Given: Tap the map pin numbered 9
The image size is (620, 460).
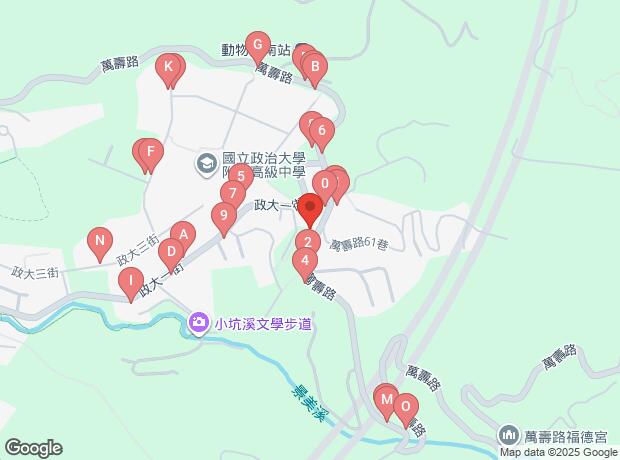Looking at the screenshot, I should point(224,214).
